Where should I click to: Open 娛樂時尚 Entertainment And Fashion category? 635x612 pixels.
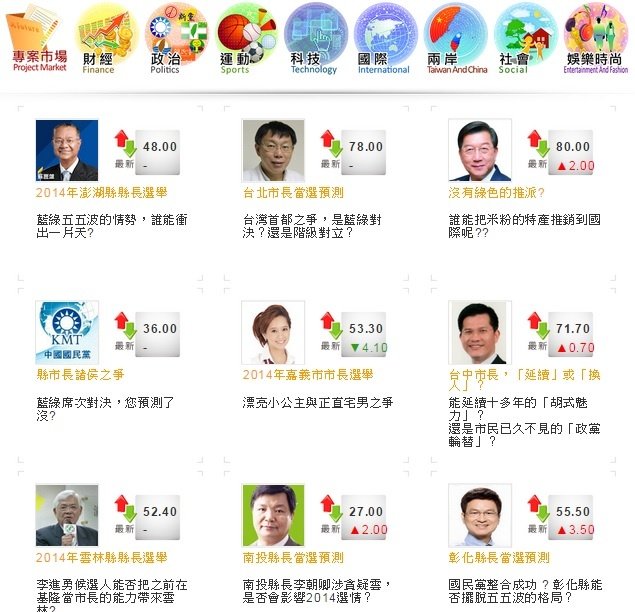[595, 40]
